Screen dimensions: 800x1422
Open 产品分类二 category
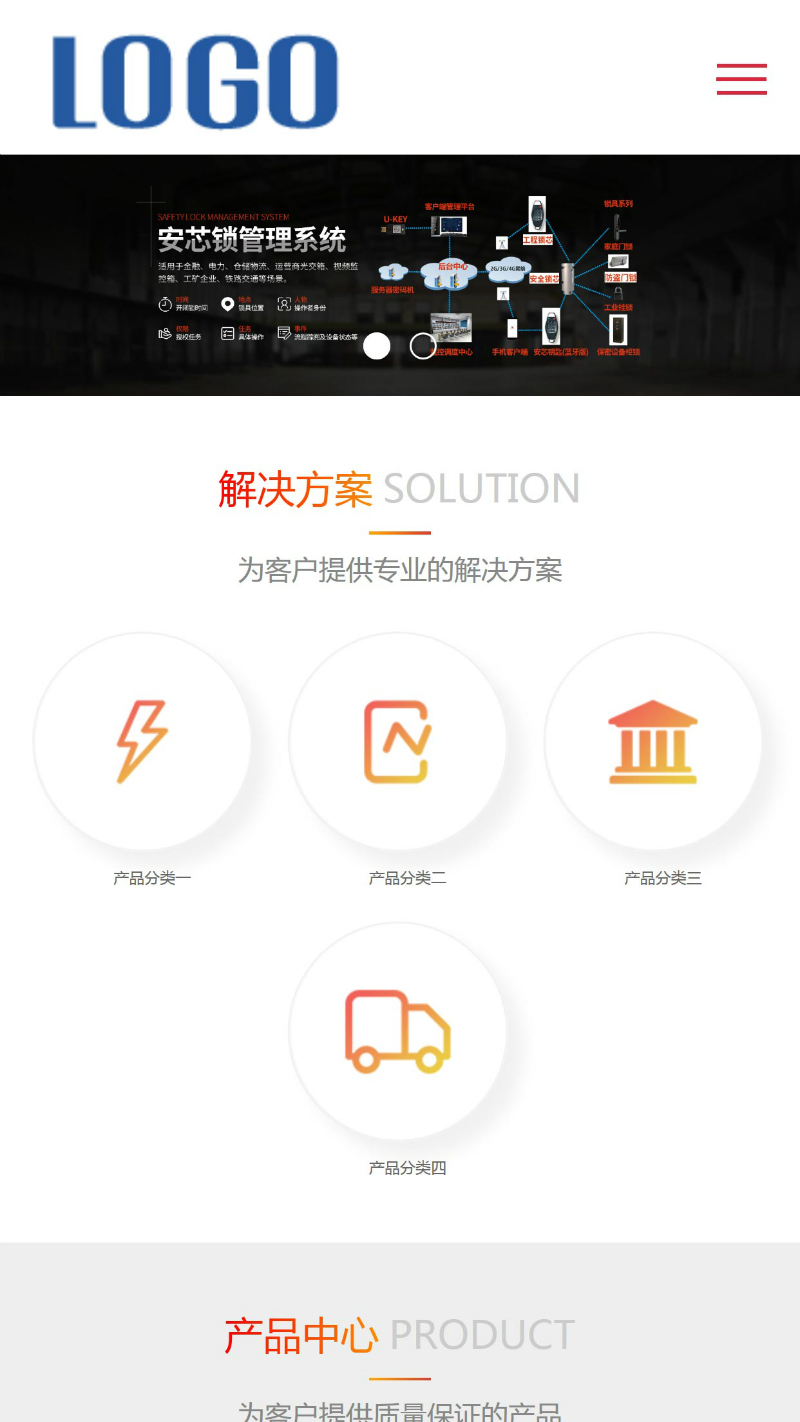398,741
